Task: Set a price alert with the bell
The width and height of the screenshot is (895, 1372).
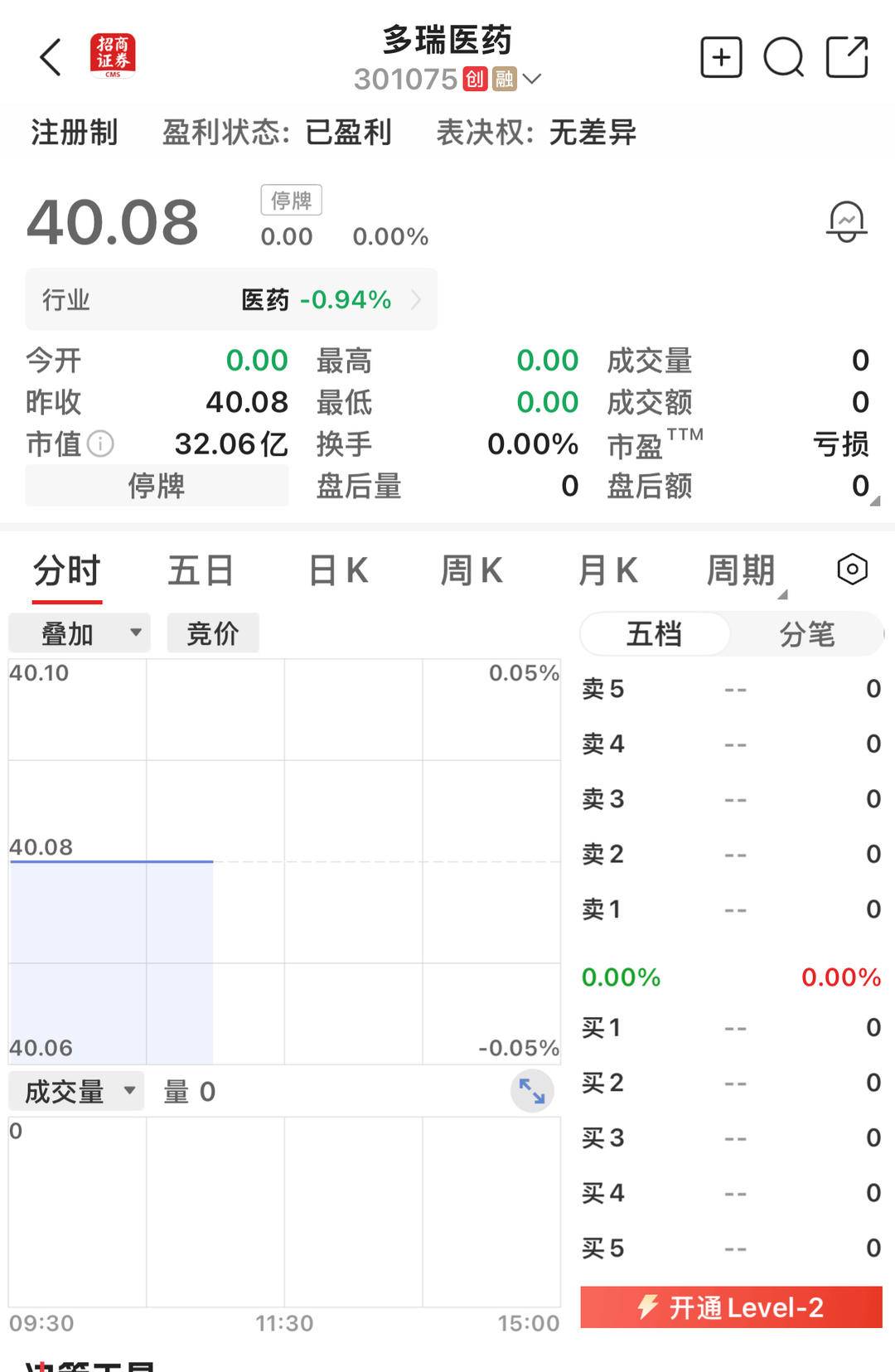Action: tap(846, 222)
